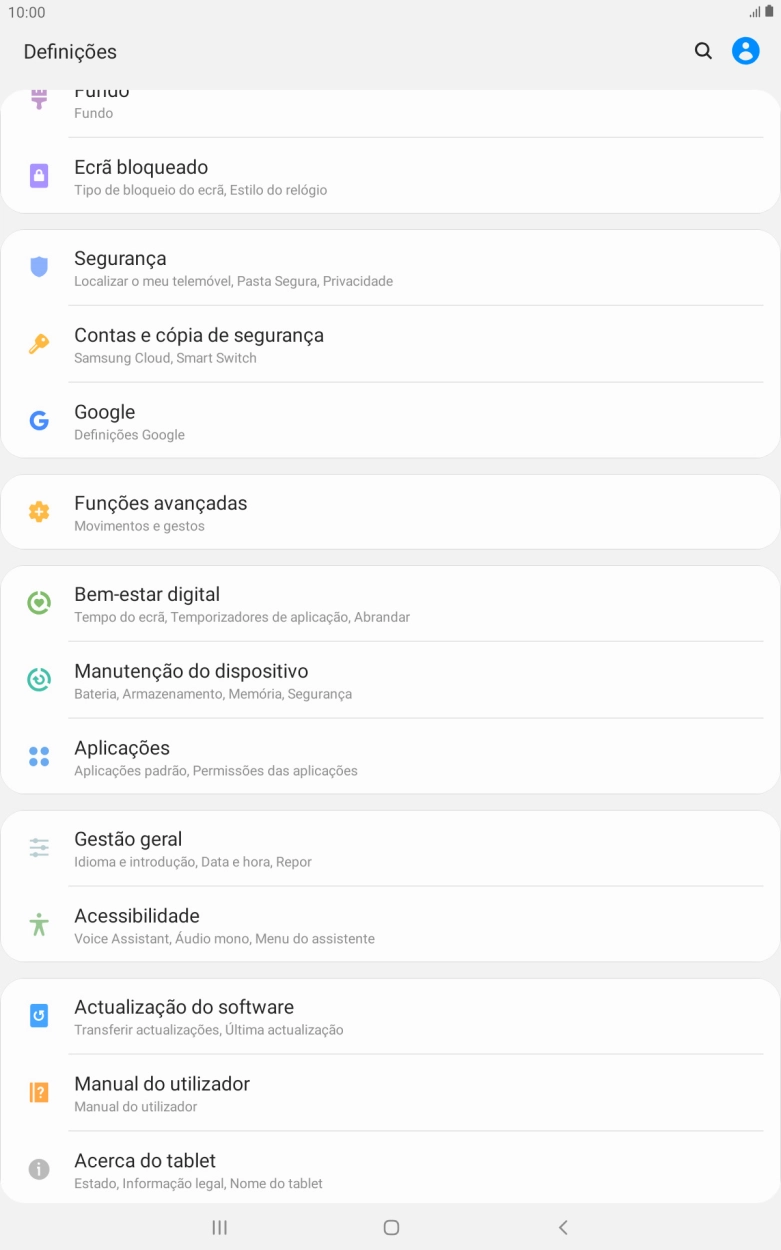
Task: Open Gestão geral settings
Action: pos(300,846)
